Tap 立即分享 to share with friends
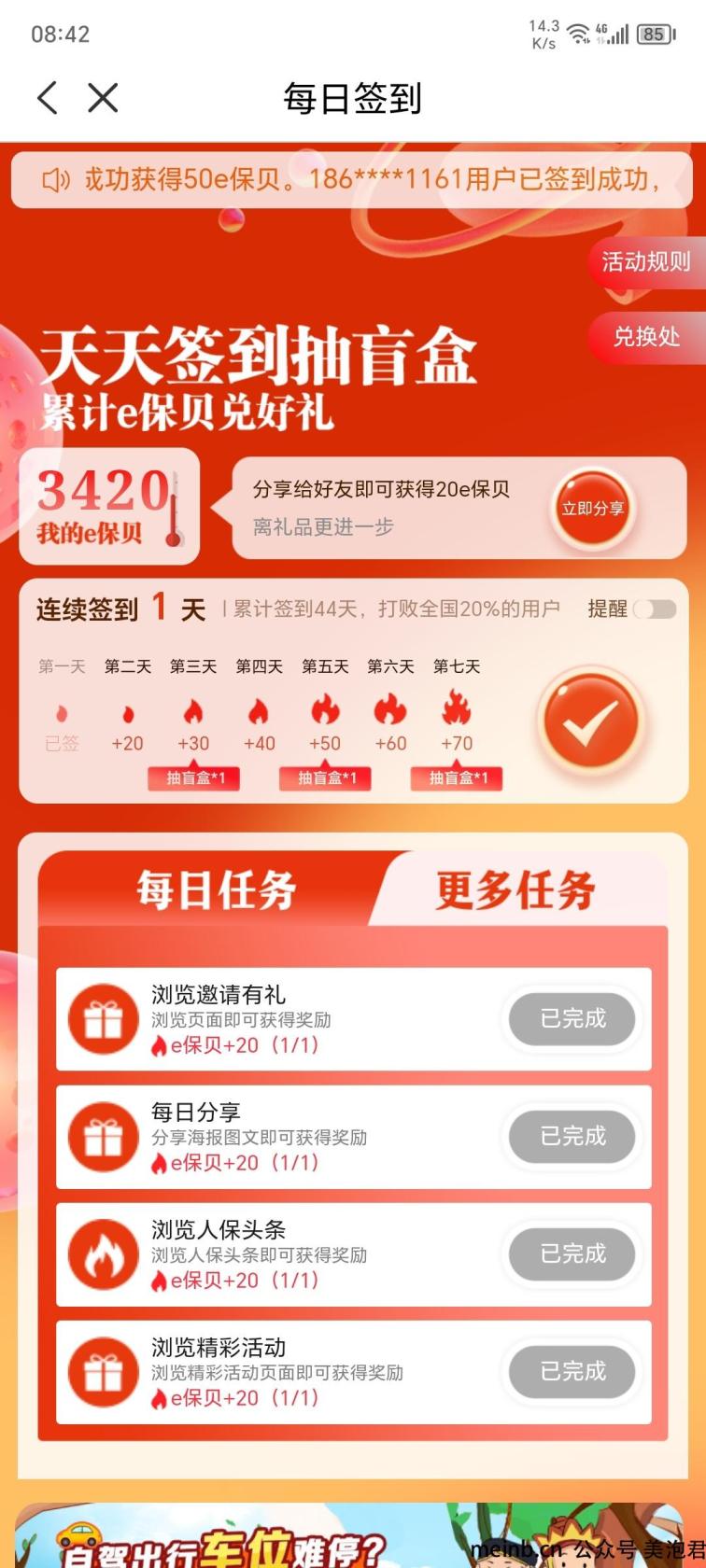 point(592,509)
